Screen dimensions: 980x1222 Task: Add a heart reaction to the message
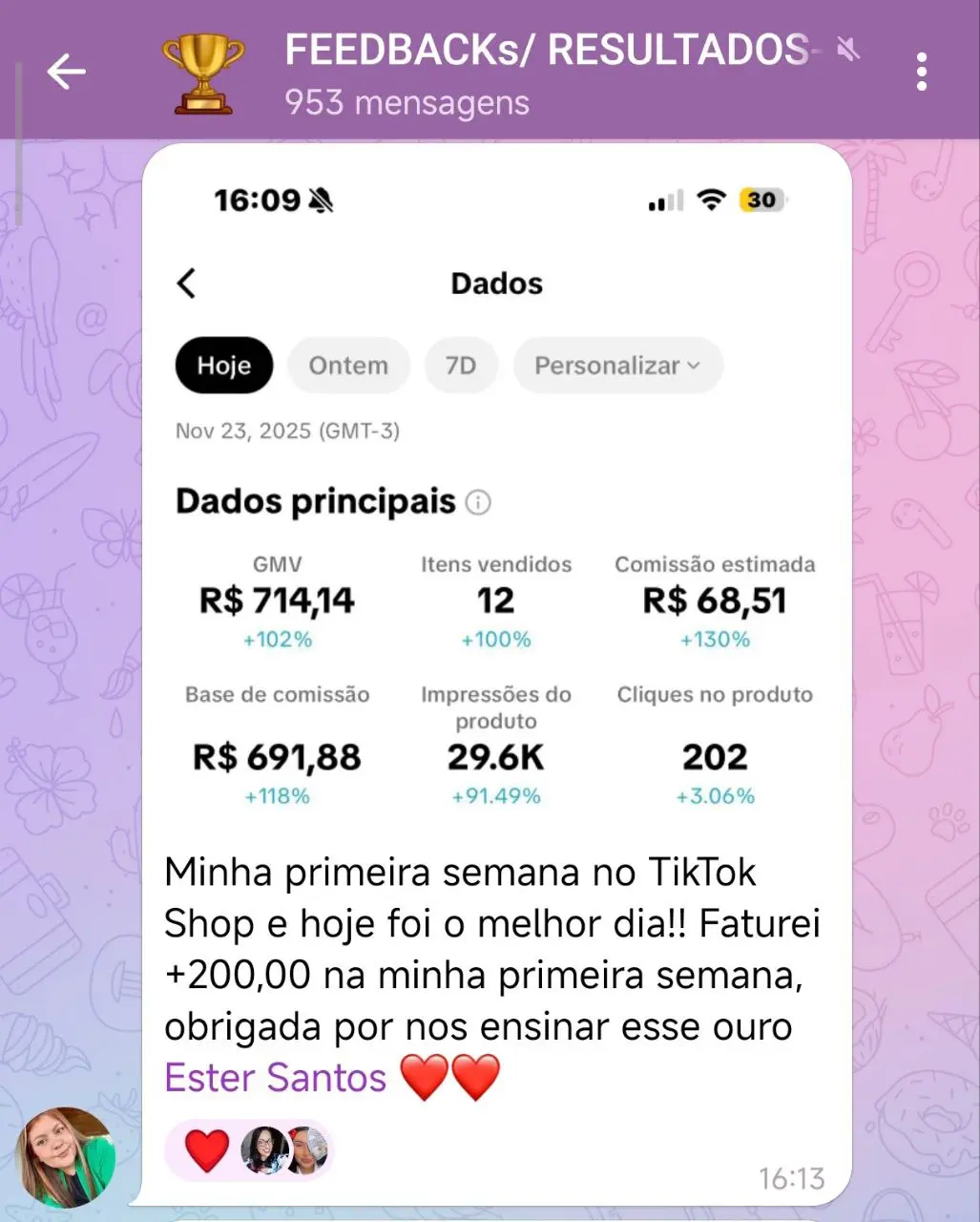point(207,1150)
